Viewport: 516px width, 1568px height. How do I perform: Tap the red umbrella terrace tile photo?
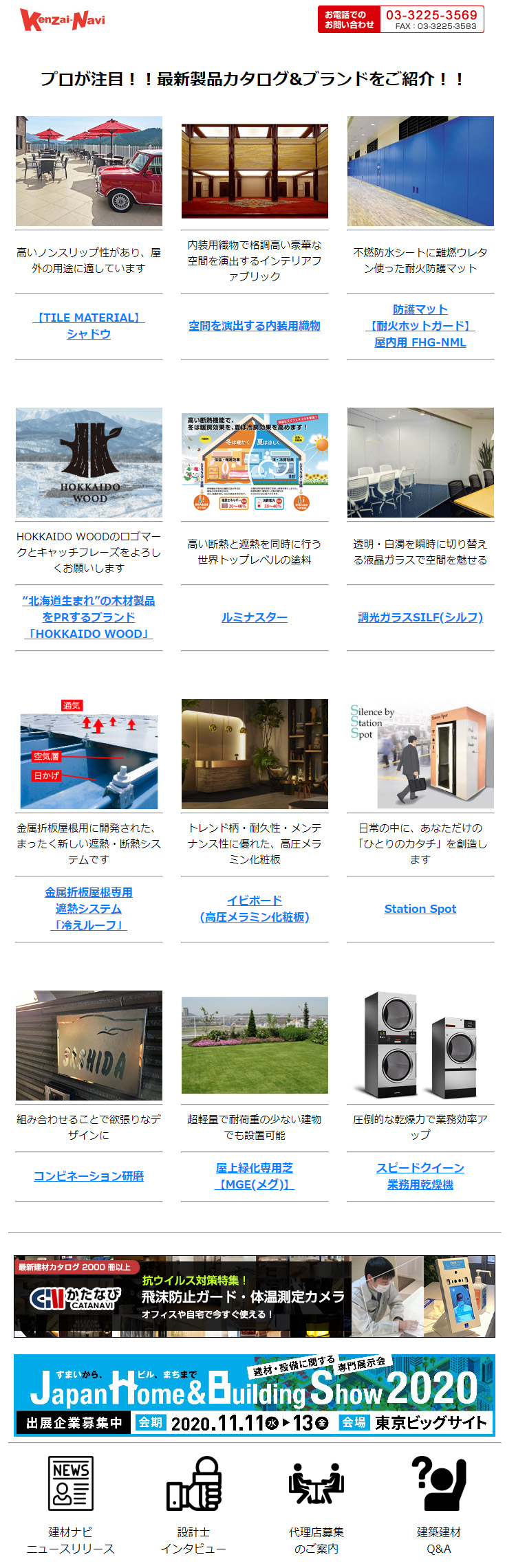click(89, 171)
